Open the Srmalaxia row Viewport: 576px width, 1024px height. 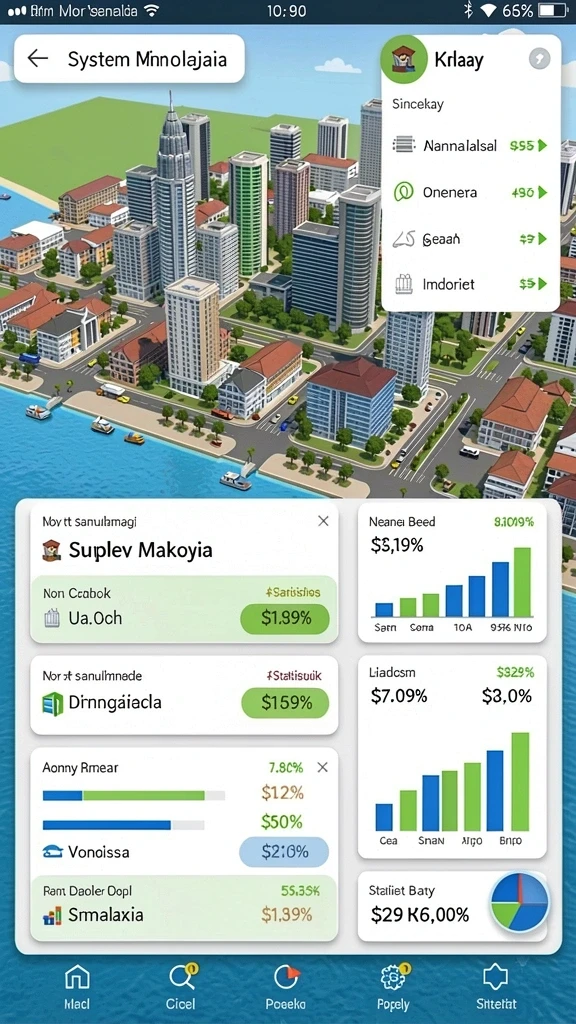click(184, 908)
